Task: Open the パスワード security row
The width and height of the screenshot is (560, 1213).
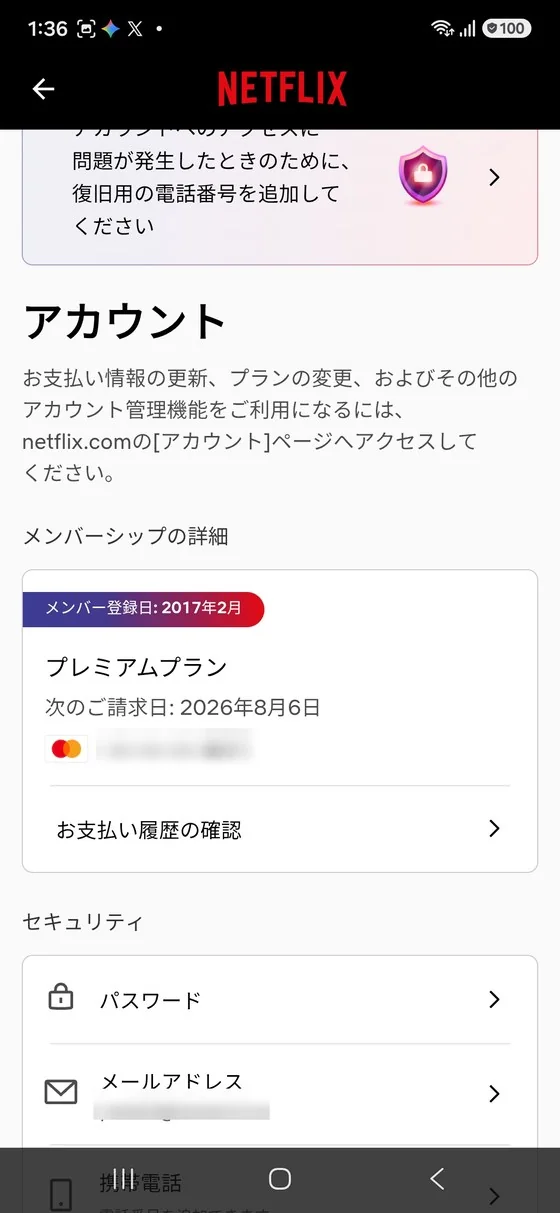Action: tap(280, 999)
